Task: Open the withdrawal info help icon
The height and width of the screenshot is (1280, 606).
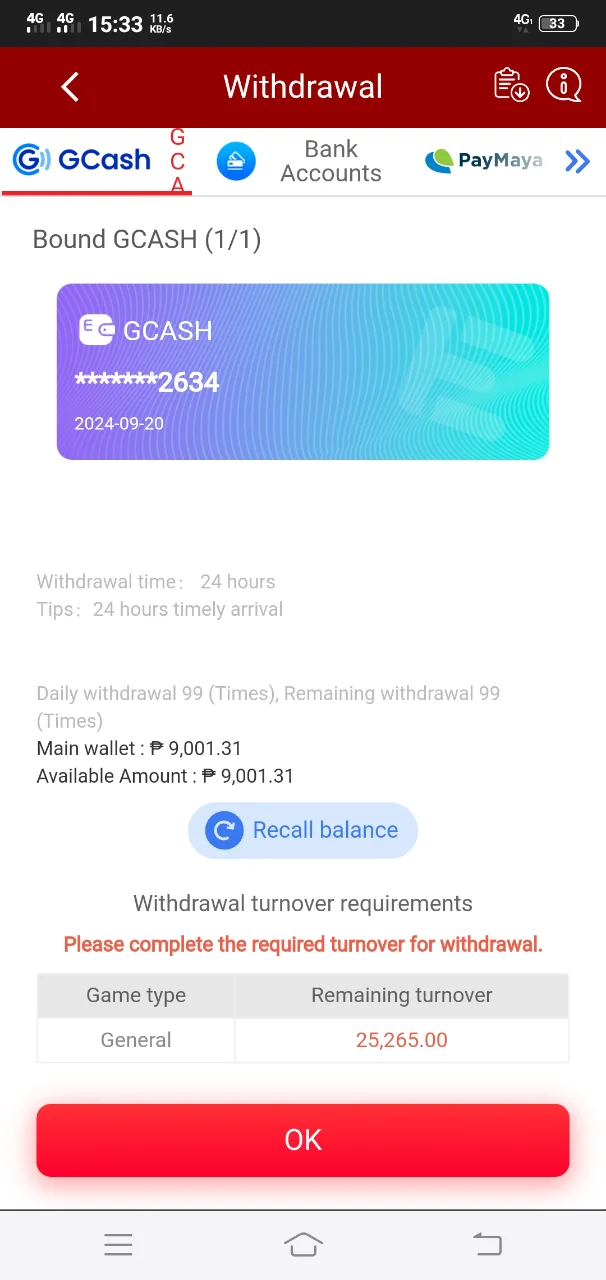Action: (564, 86)
